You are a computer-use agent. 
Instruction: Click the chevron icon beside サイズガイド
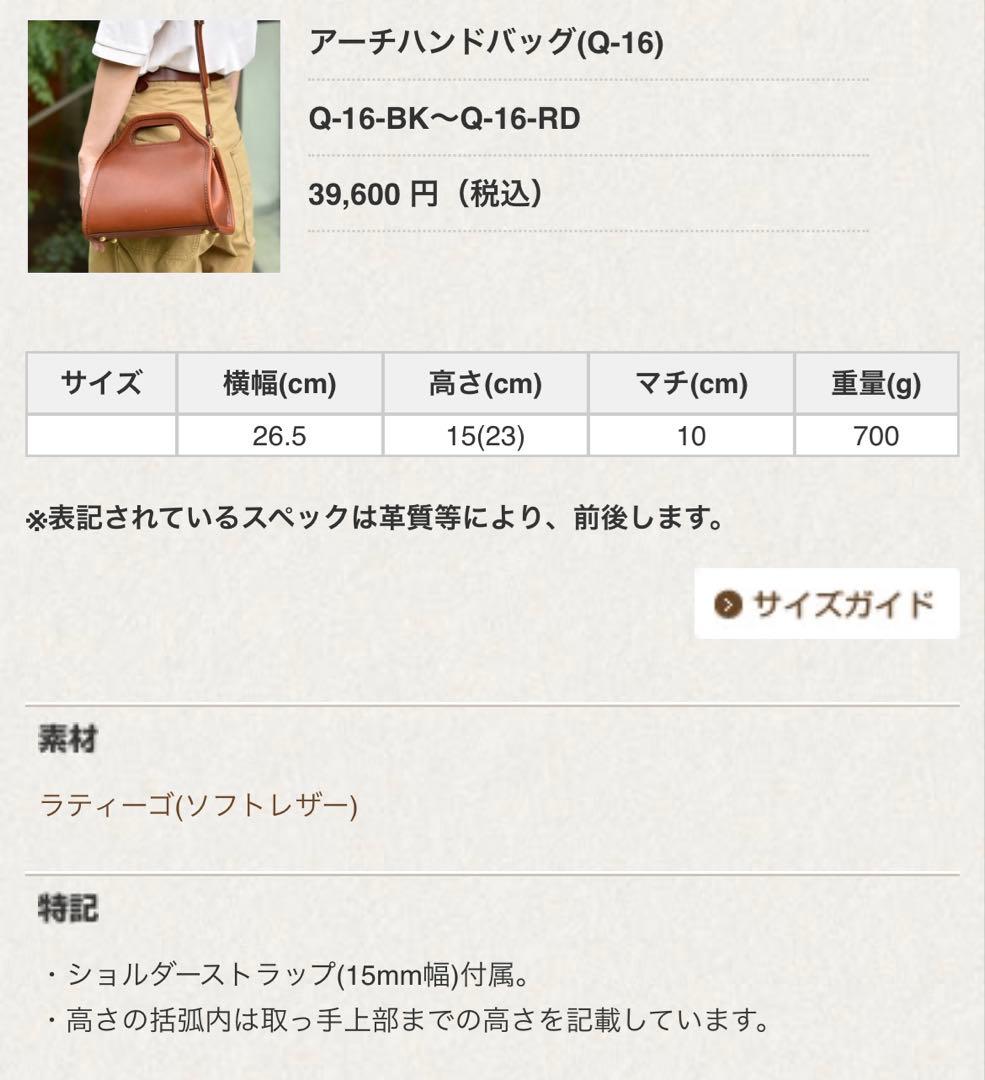pos(728,603)
